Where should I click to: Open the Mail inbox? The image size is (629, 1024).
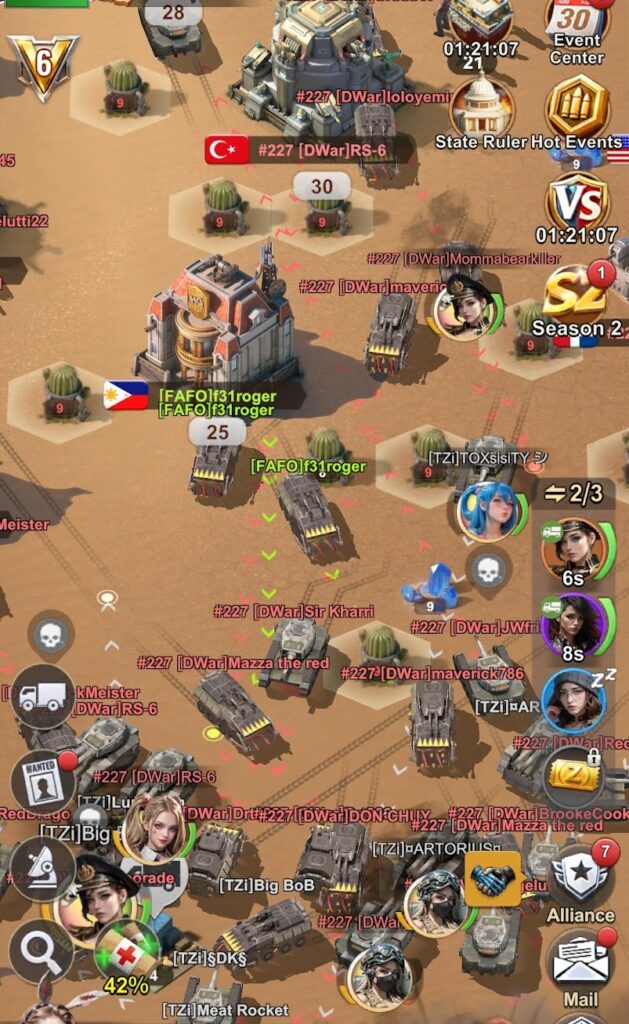581,962
